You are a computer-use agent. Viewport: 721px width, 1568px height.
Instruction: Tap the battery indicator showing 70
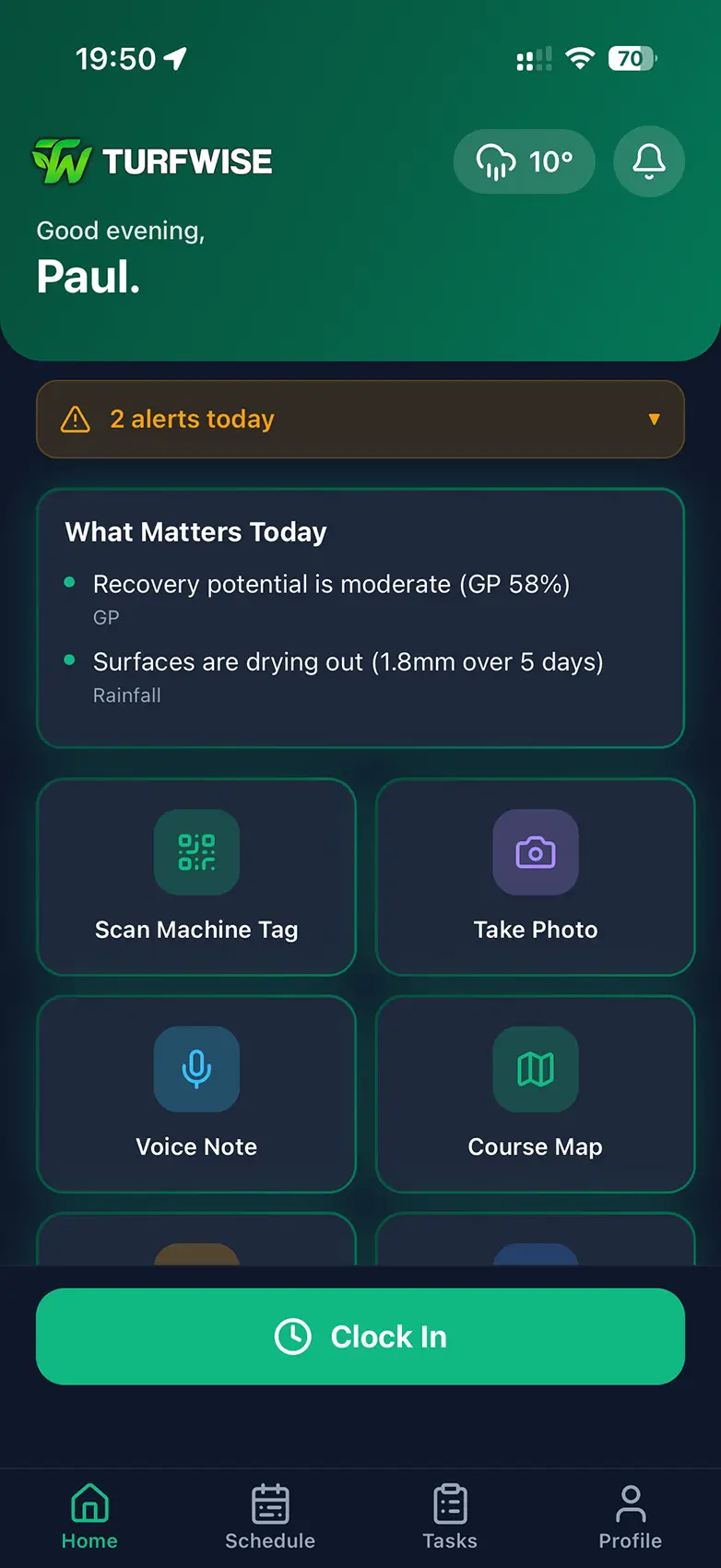pyautogui.click(x=632, y=58)
